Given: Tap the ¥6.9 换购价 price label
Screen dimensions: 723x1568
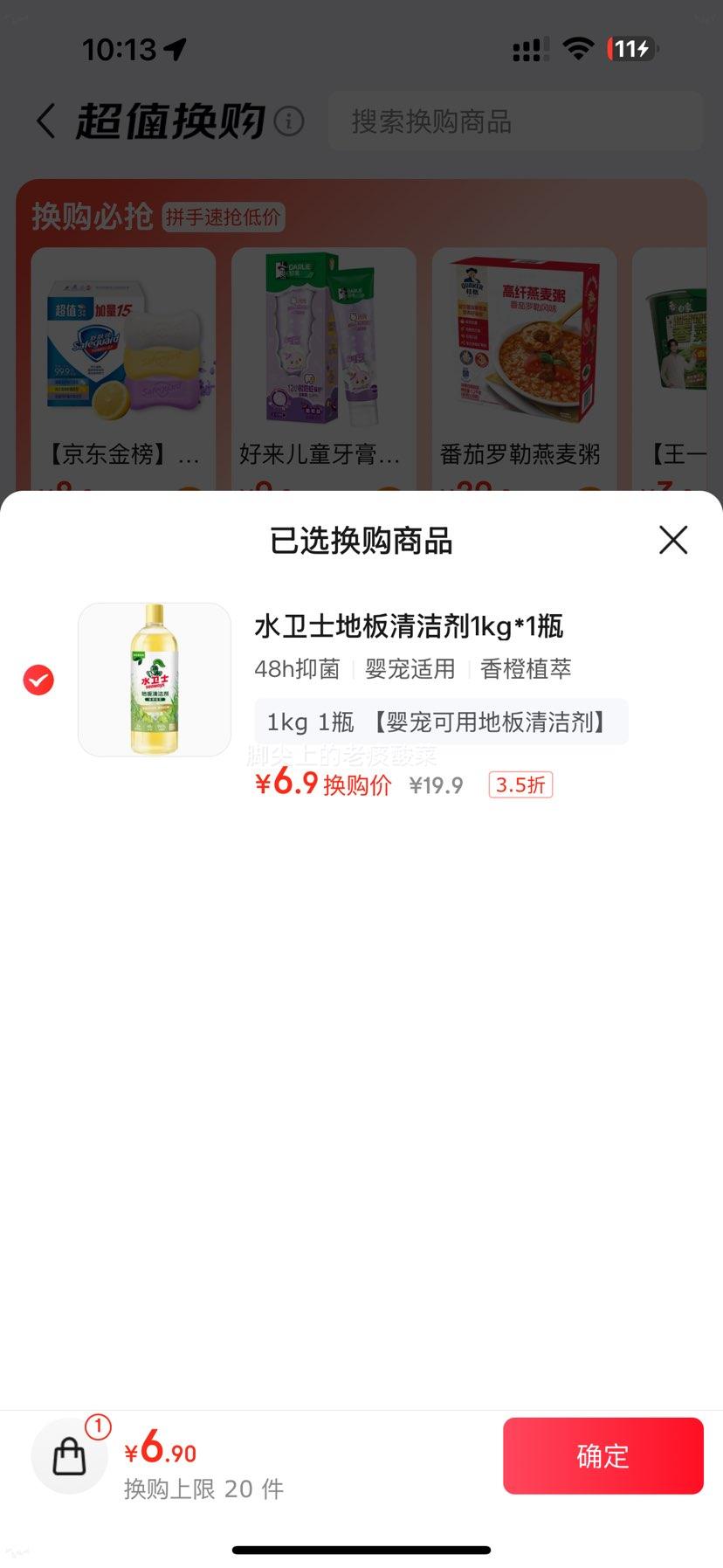Looking at the screenshot, I should coord(321,784).
